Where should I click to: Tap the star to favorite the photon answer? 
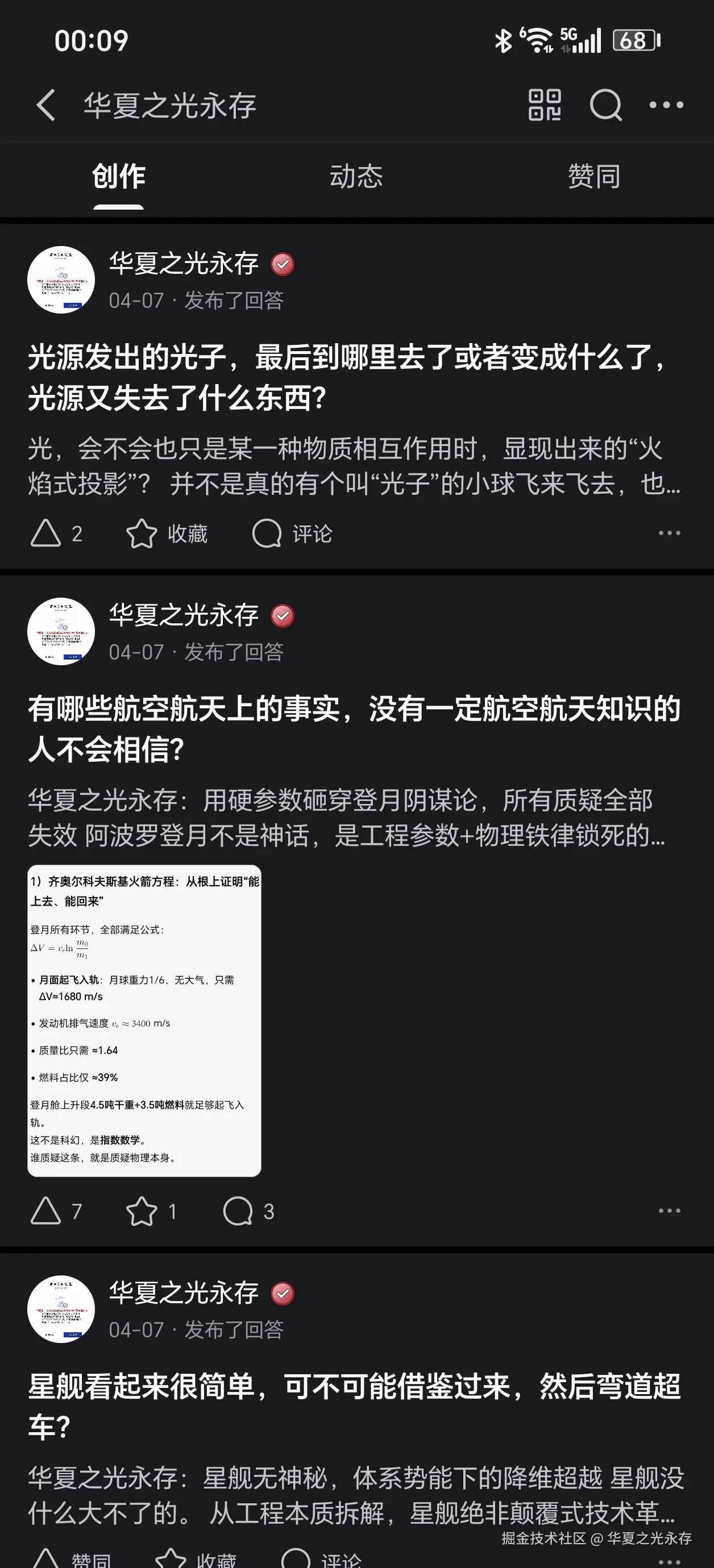142,534
